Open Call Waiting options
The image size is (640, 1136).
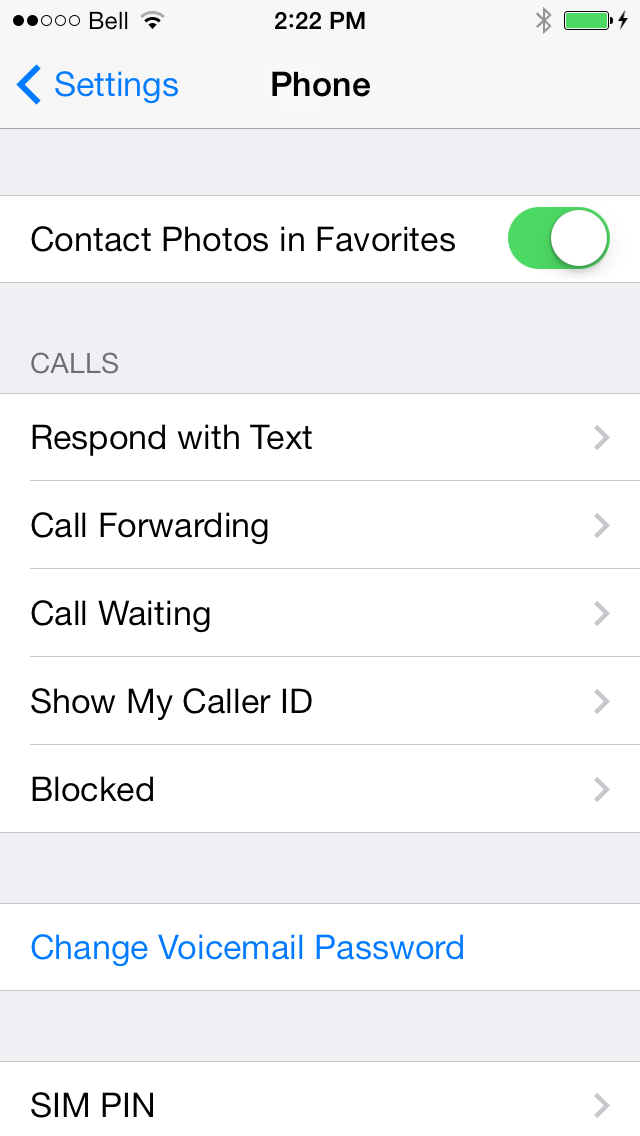[x=320, y=613]
